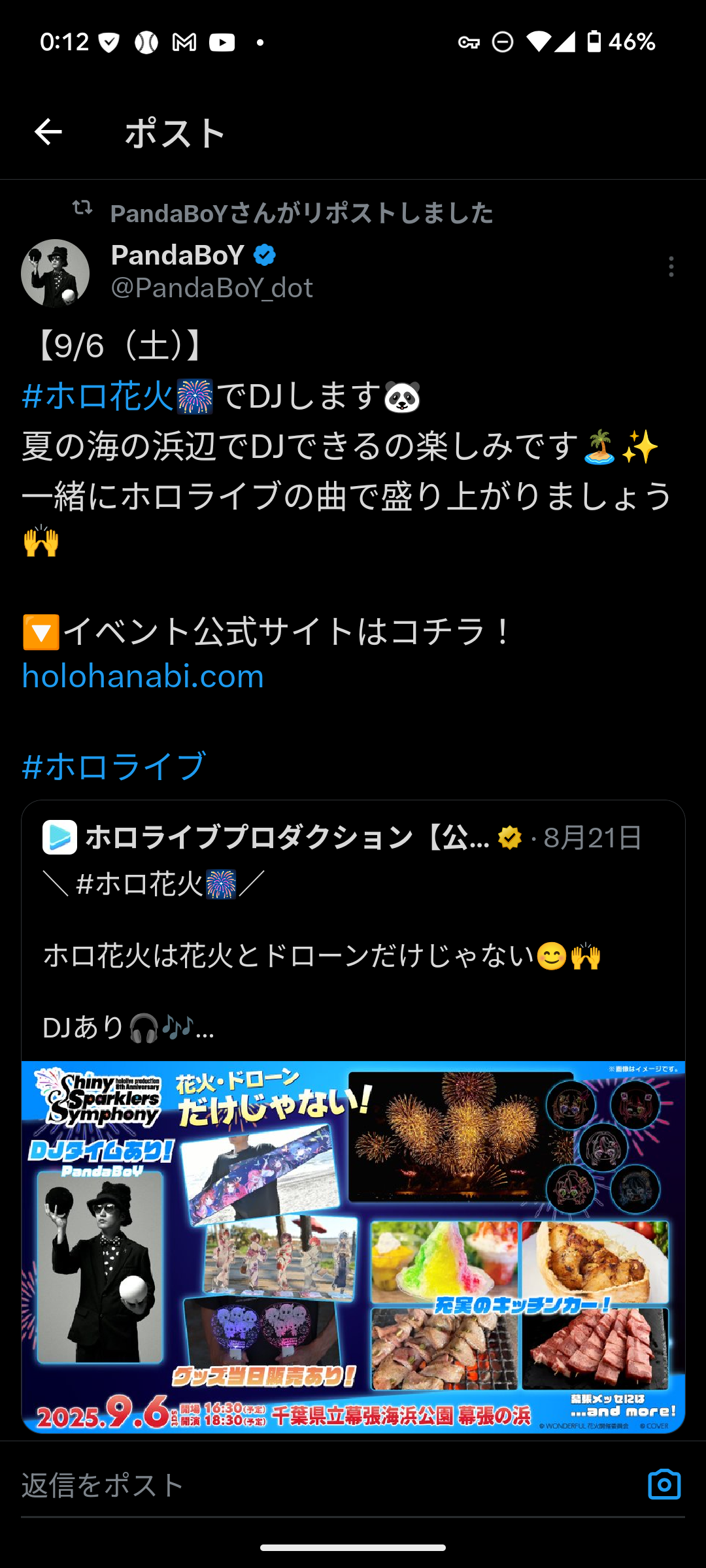Tap the 返信をポスト reply field
Viewport: 706px width, 1568px height.
(x=327, y=1484)
